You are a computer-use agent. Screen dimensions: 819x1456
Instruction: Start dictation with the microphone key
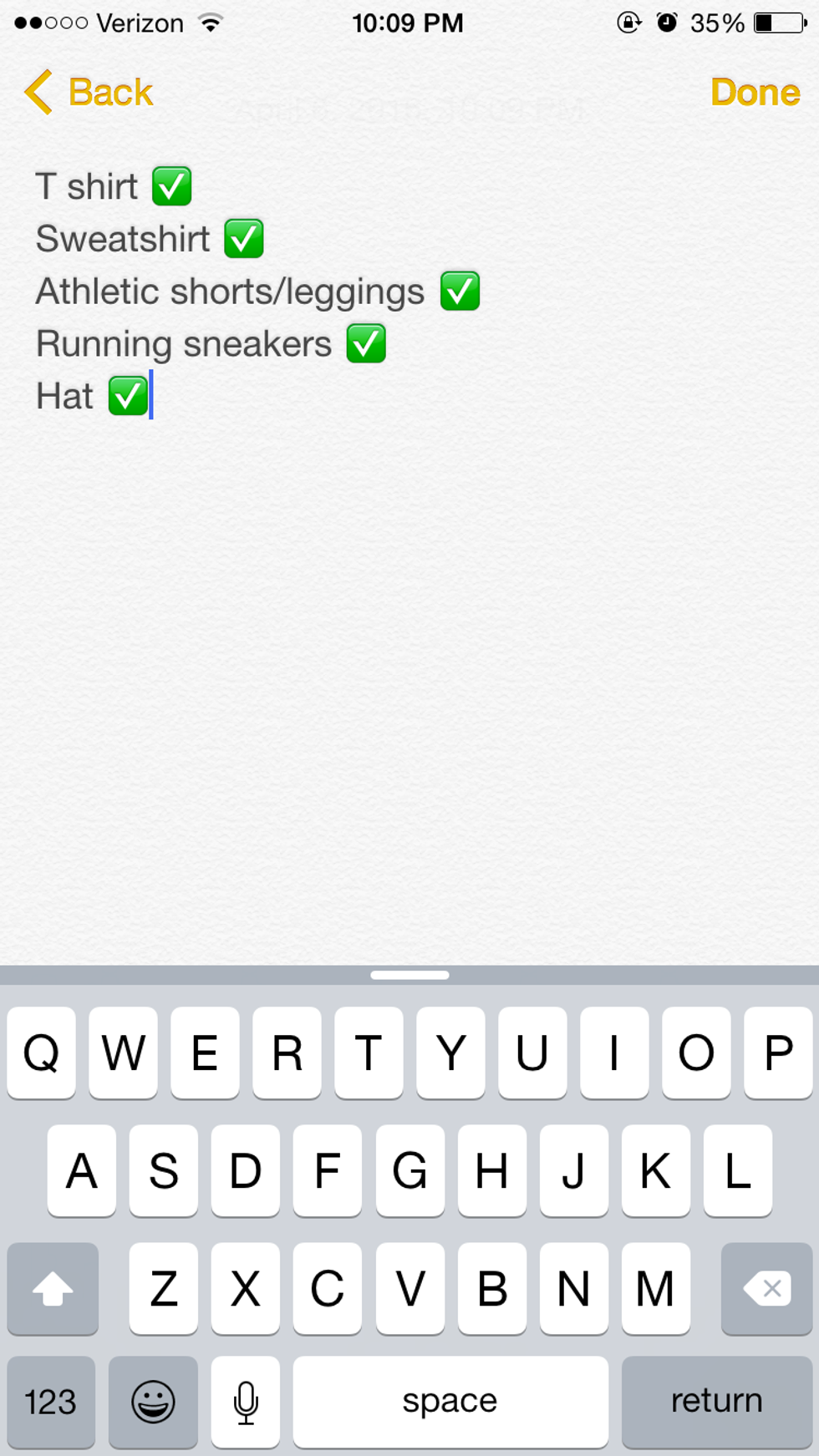246,1401
